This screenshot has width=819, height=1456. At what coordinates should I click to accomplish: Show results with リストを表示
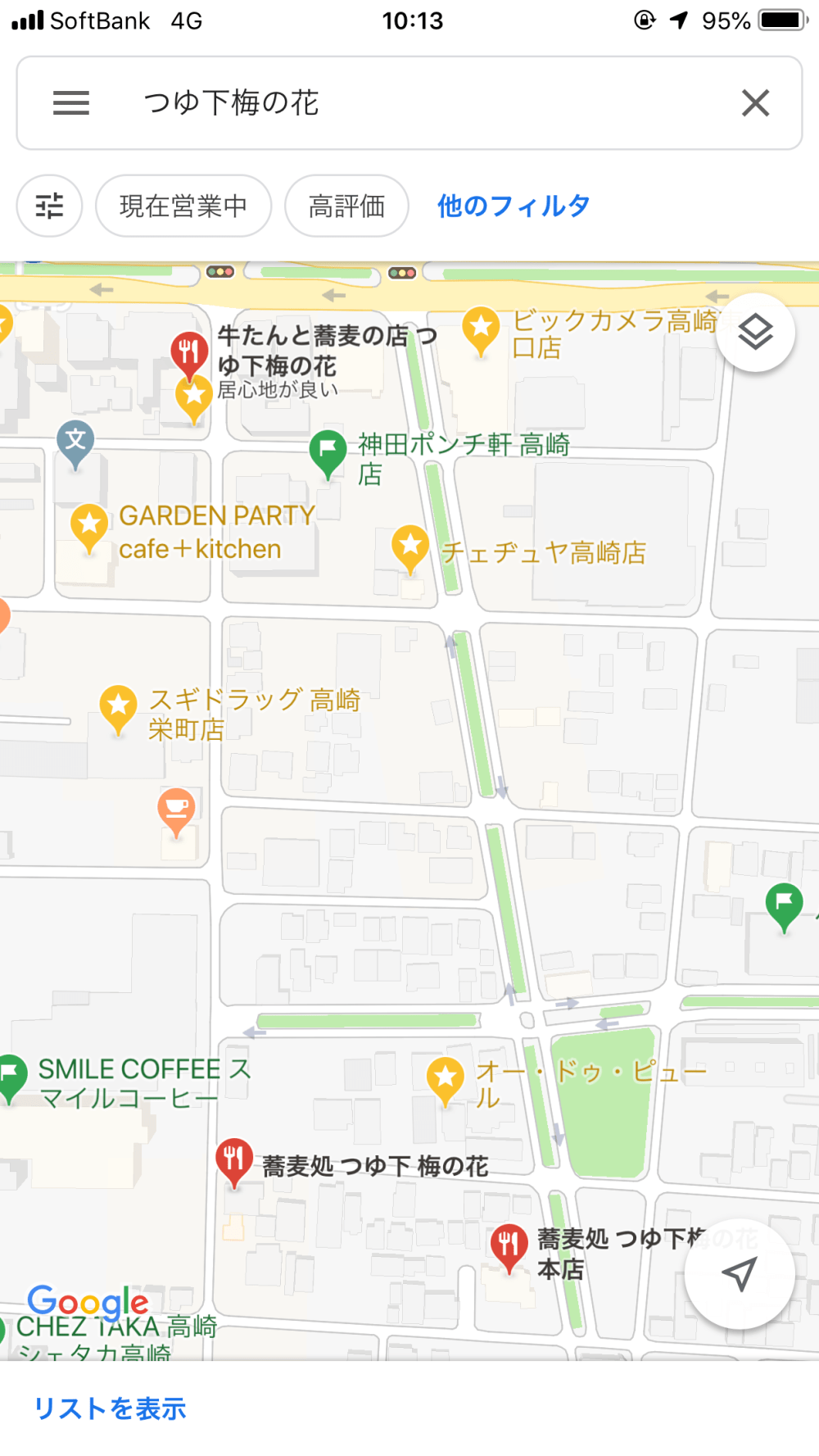click(x=110, y=1408)
